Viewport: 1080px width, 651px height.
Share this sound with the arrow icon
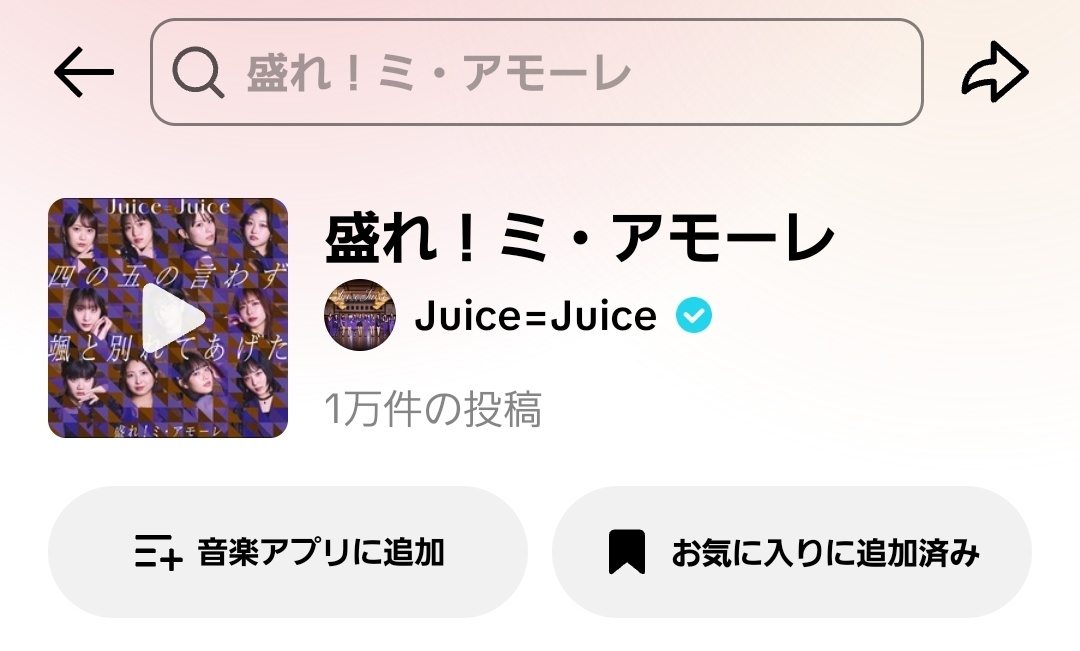click(x=994, y=73)
